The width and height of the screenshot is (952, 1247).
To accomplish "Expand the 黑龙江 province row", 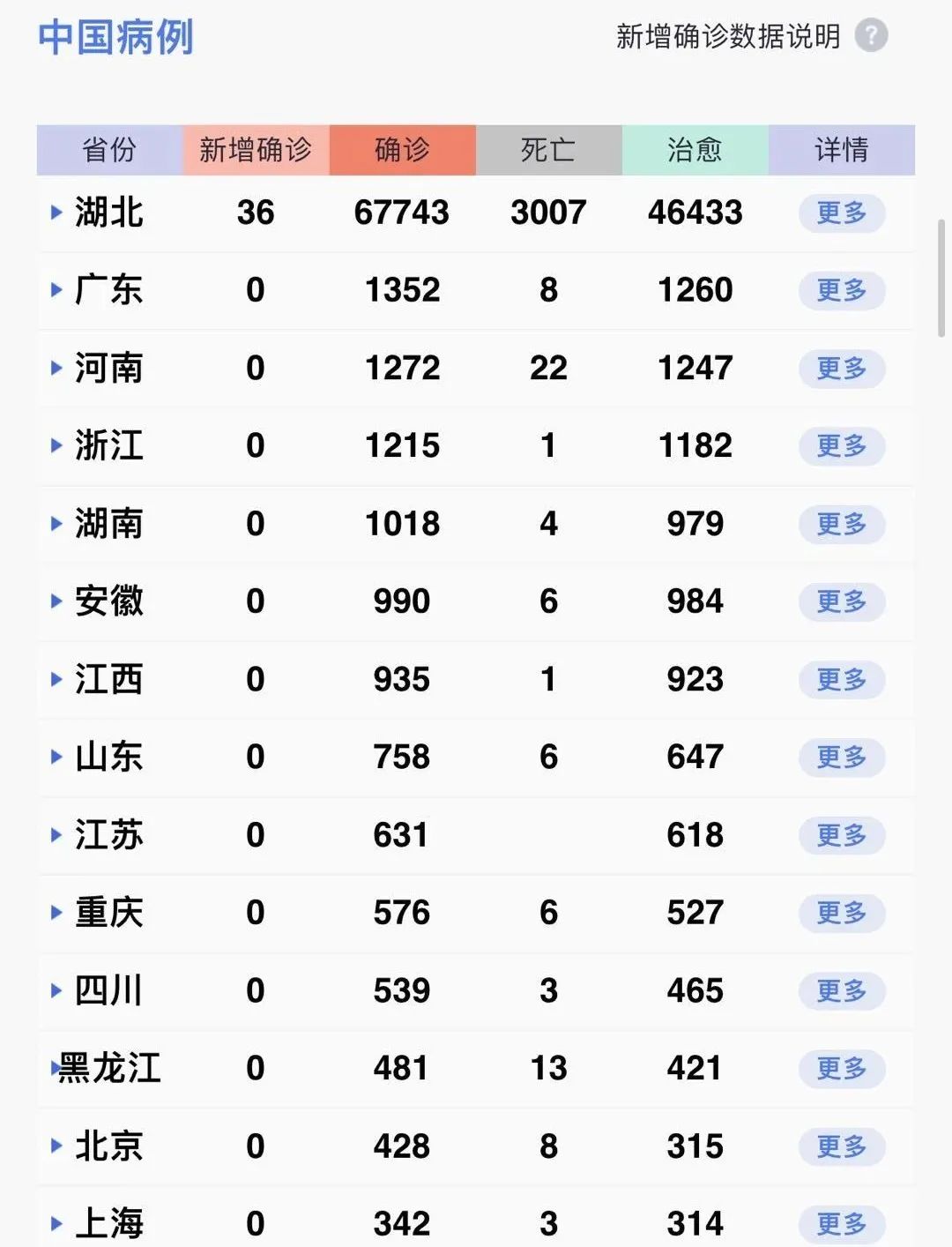I will coord(55,1069).
